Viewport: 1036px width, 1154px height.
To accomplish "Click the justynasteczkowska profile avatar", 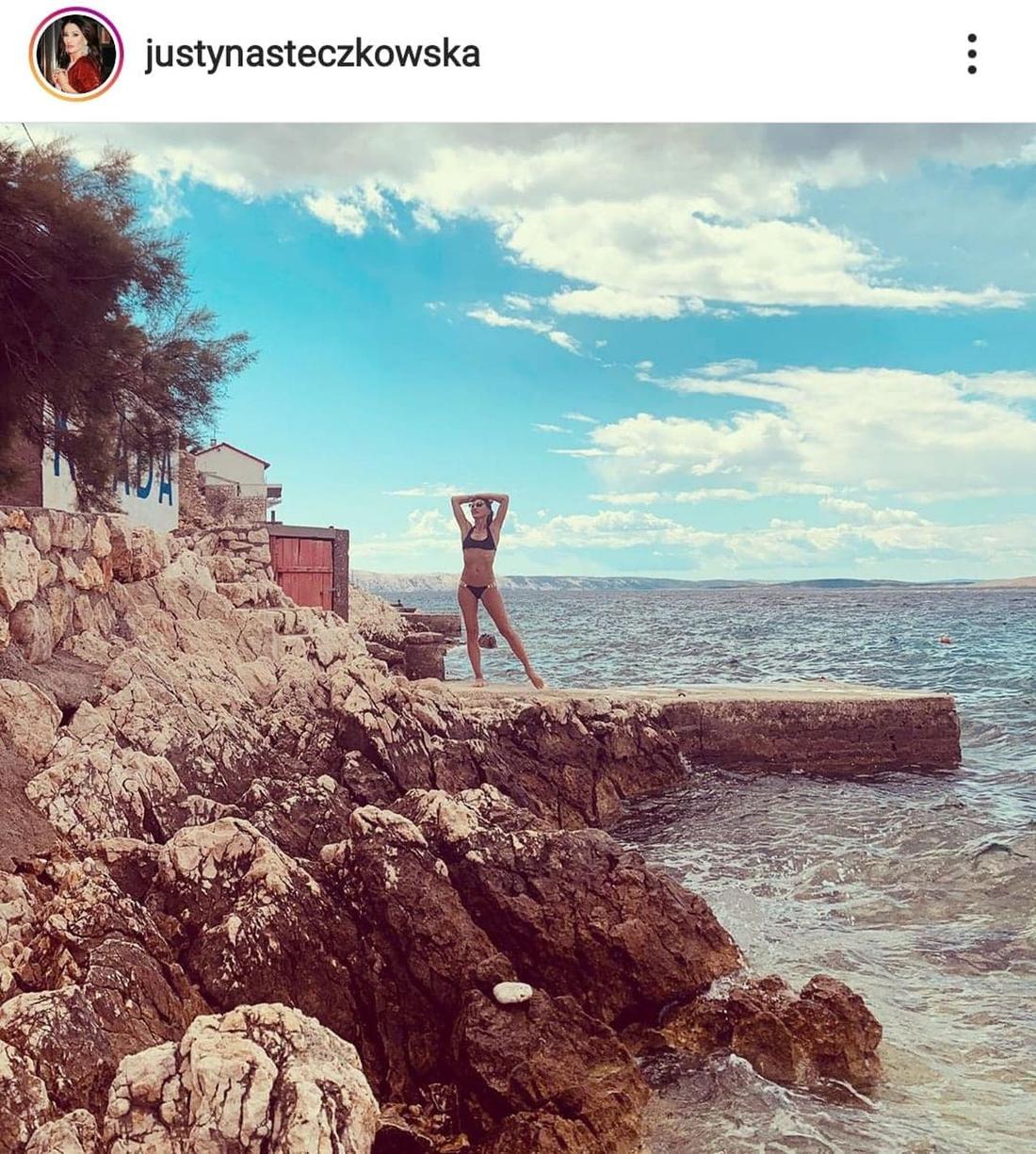I will click(79, 52).
